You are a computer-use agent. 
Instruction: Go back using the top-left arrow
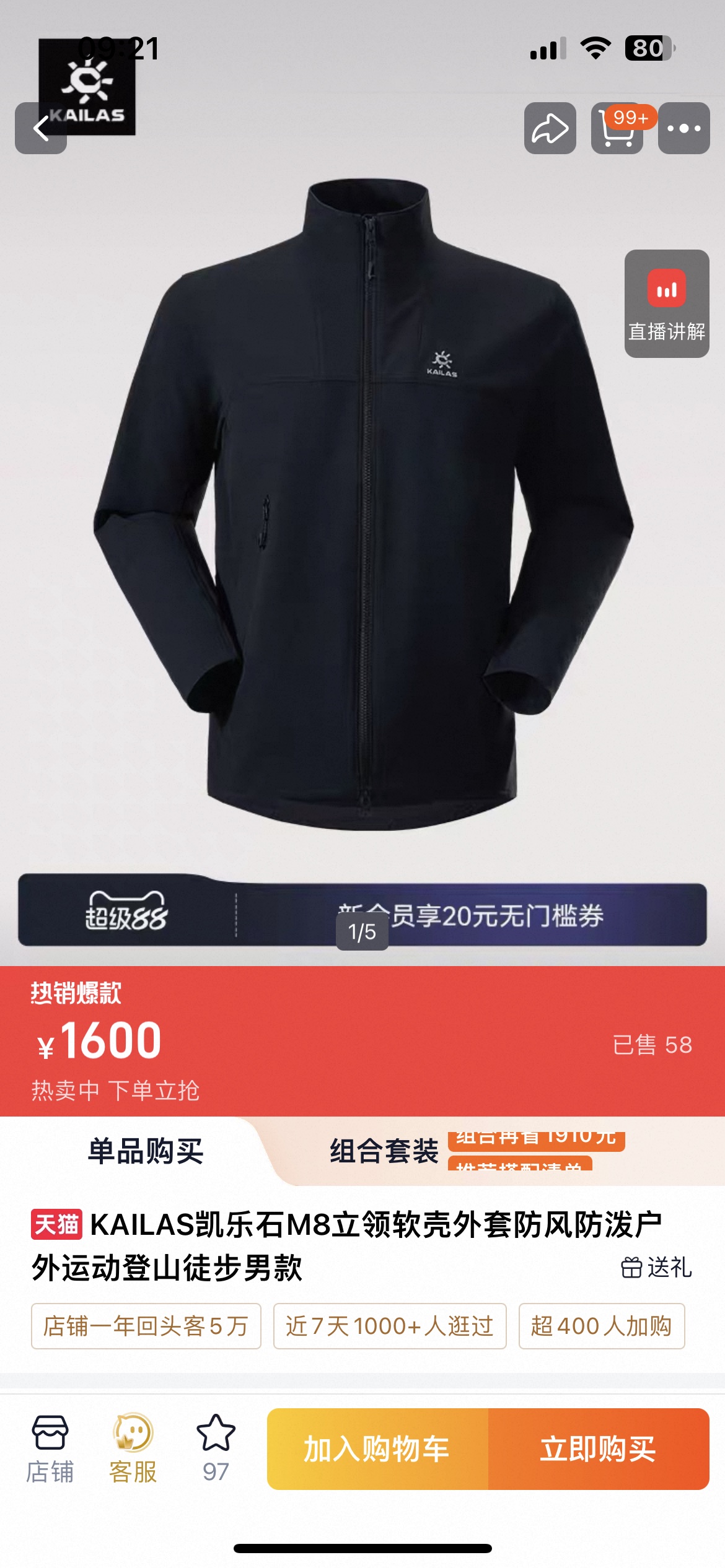pyautogui.click(x=41, y=128)
